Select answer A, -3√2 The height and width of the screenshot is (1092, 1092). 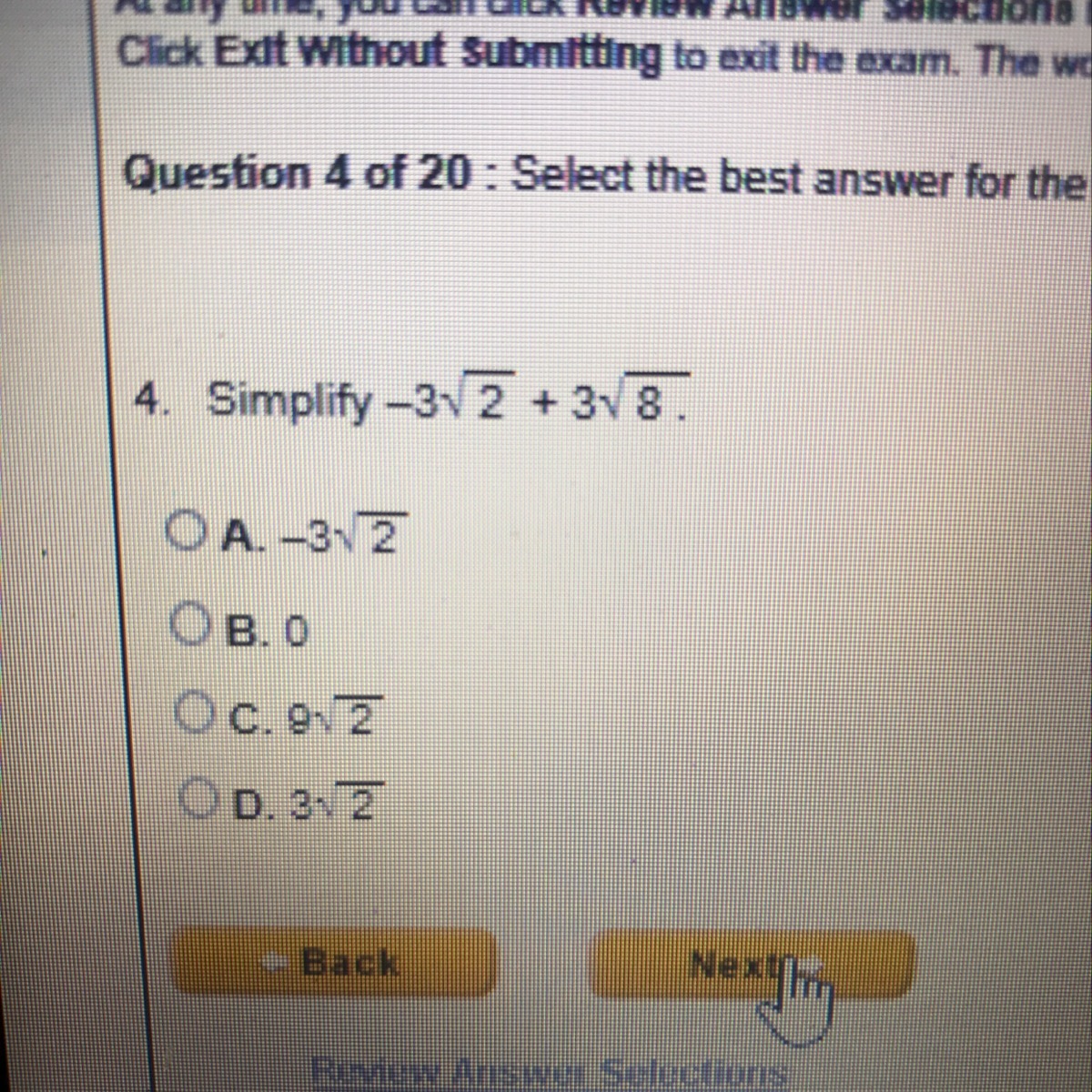pyautogui.click(x=184, y=531)
